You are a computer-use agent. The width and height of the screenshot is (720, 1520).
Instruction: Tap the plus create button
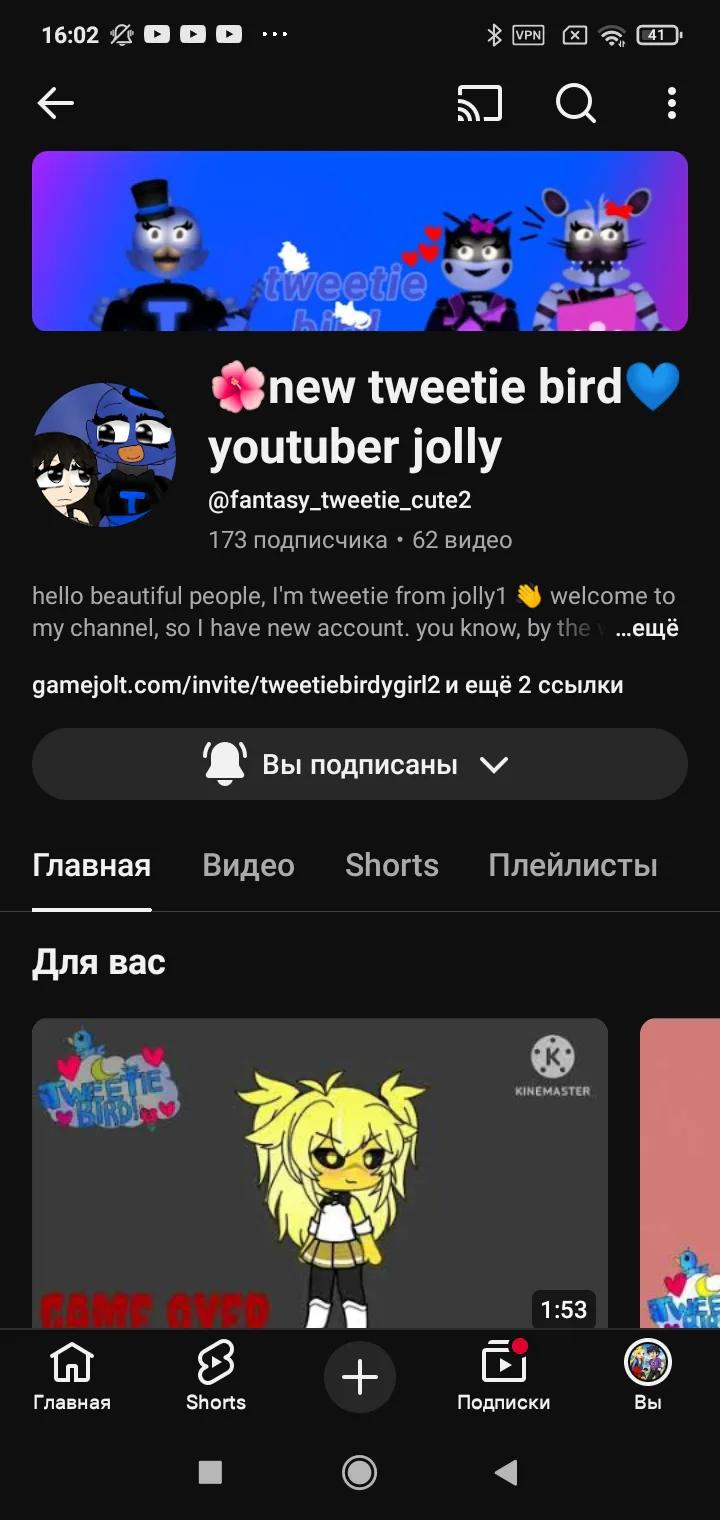[x=360, y=1377]
